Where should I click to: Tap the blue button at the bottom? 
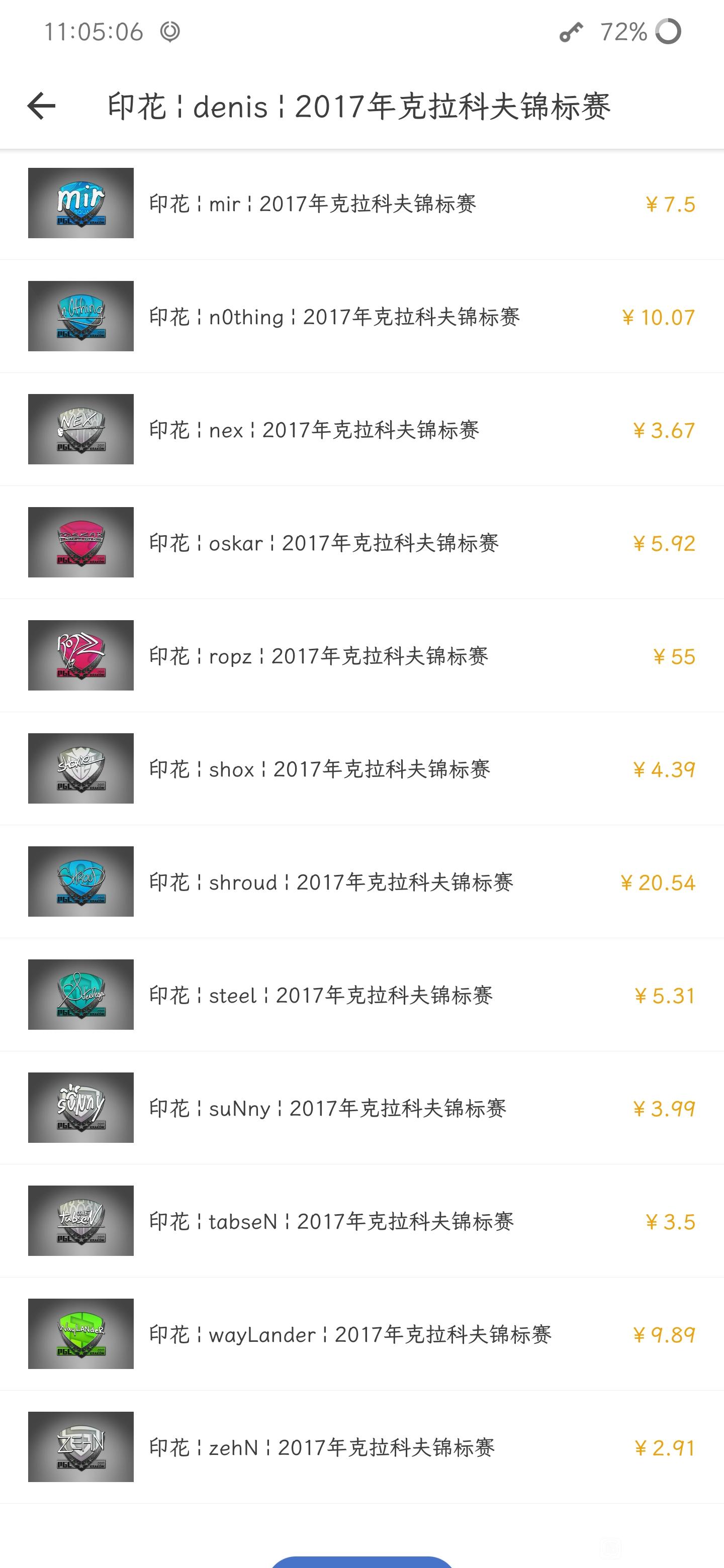361,1561
